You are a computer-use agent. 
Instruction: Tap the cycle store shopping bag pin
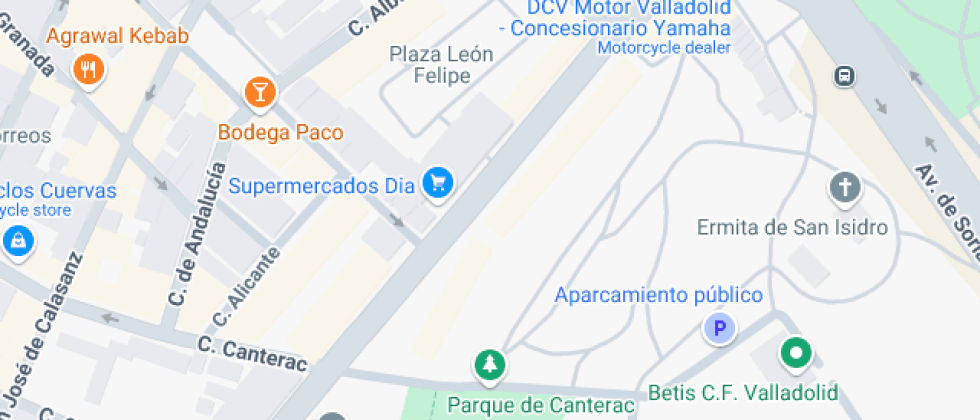click(18, 240)
